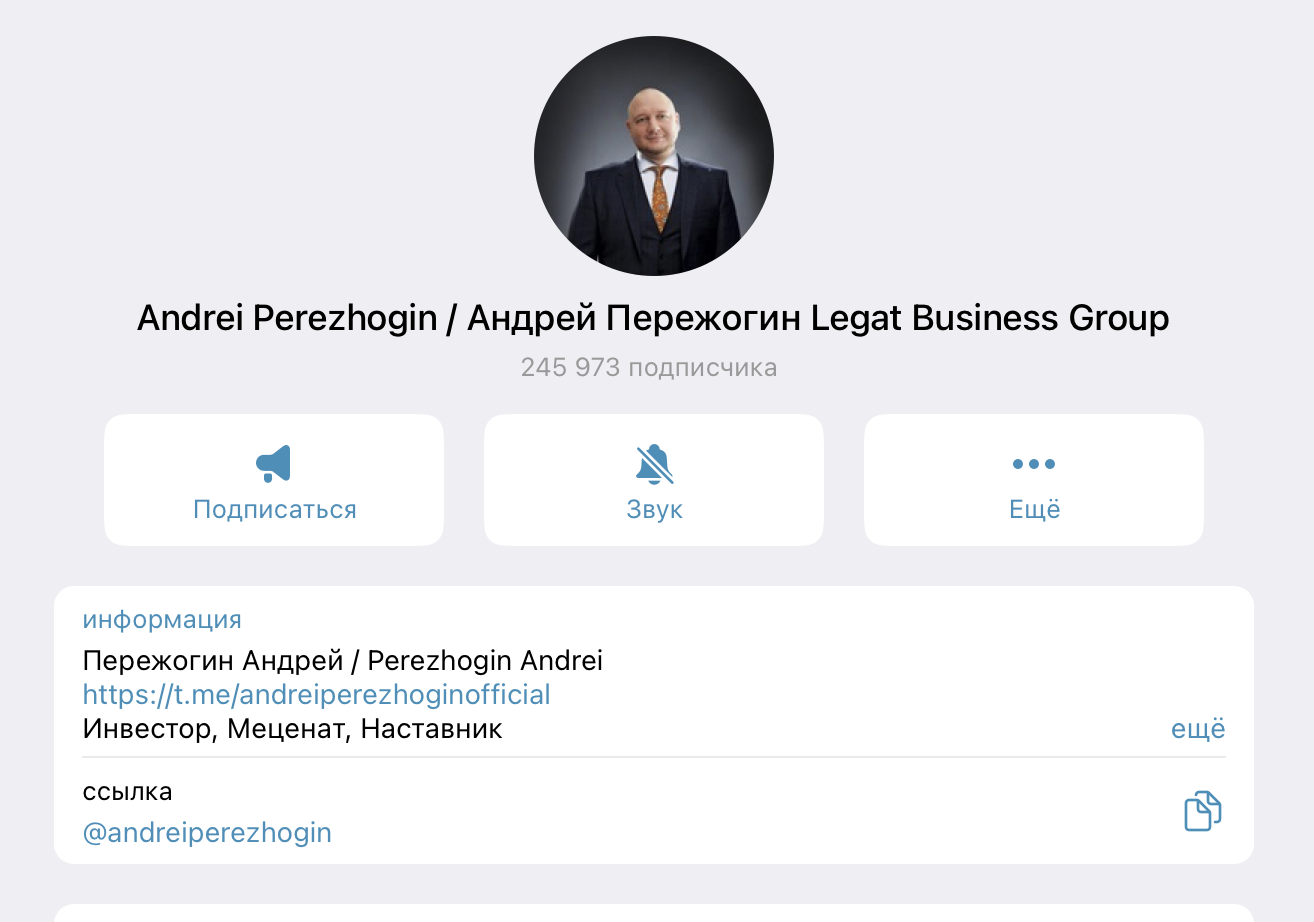Open the channel profile photo

(654, 157)
